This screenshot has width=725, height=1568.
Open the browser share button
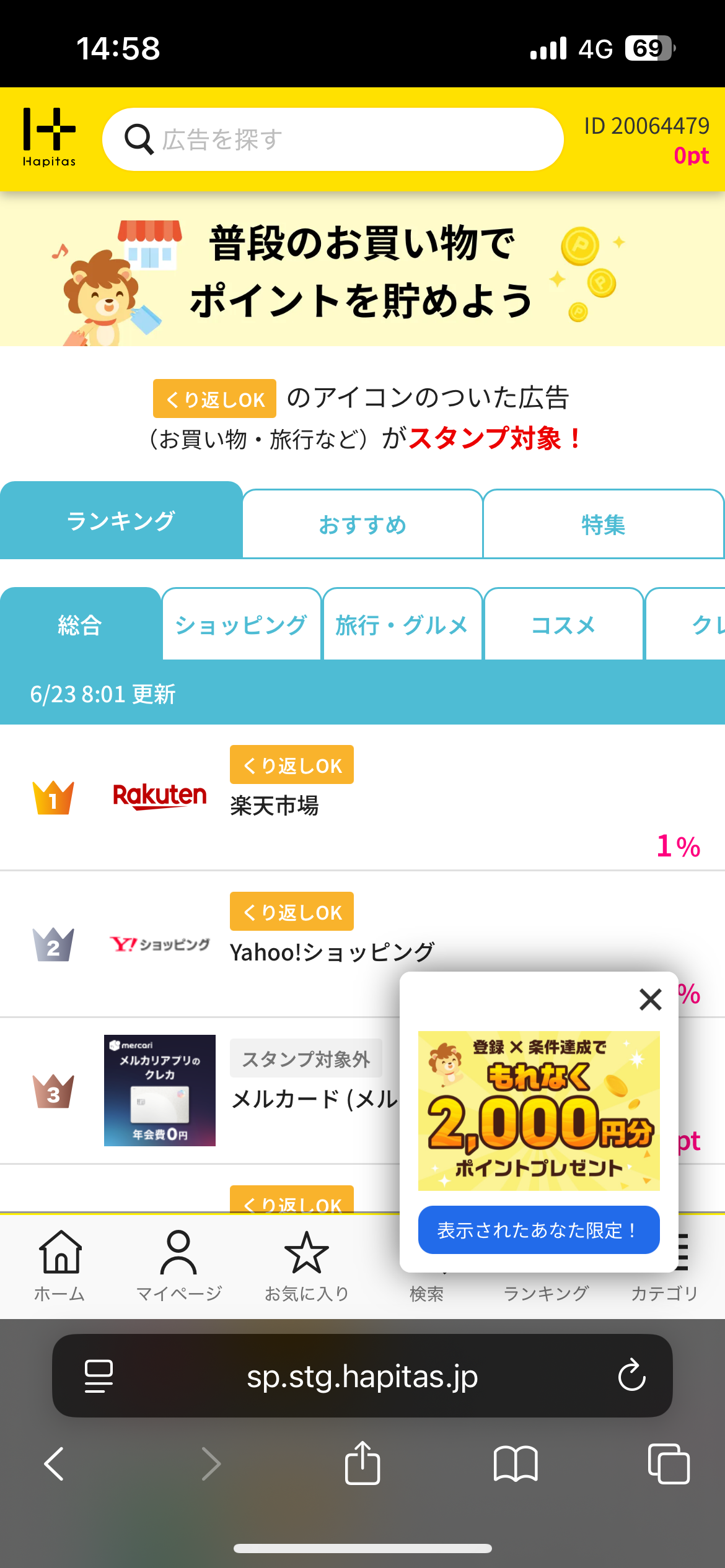pos(362,1463)
